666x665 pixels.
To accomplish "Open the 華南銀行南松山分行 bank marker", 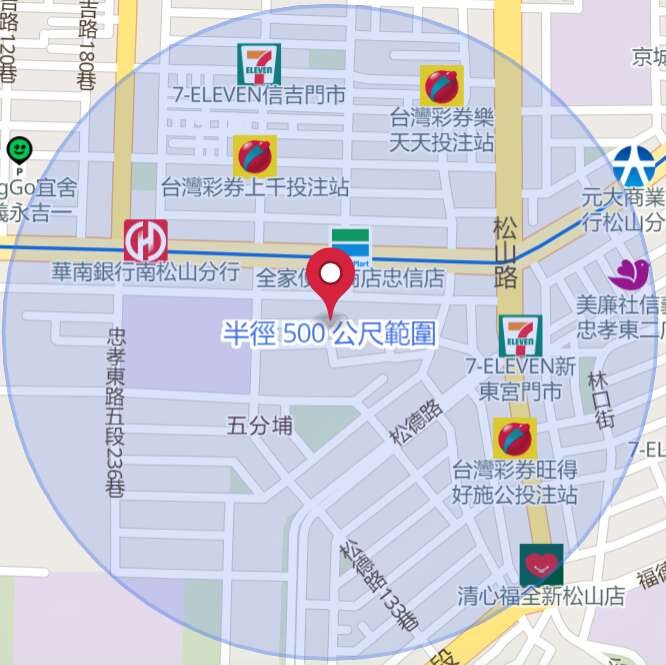I will 145,241.
